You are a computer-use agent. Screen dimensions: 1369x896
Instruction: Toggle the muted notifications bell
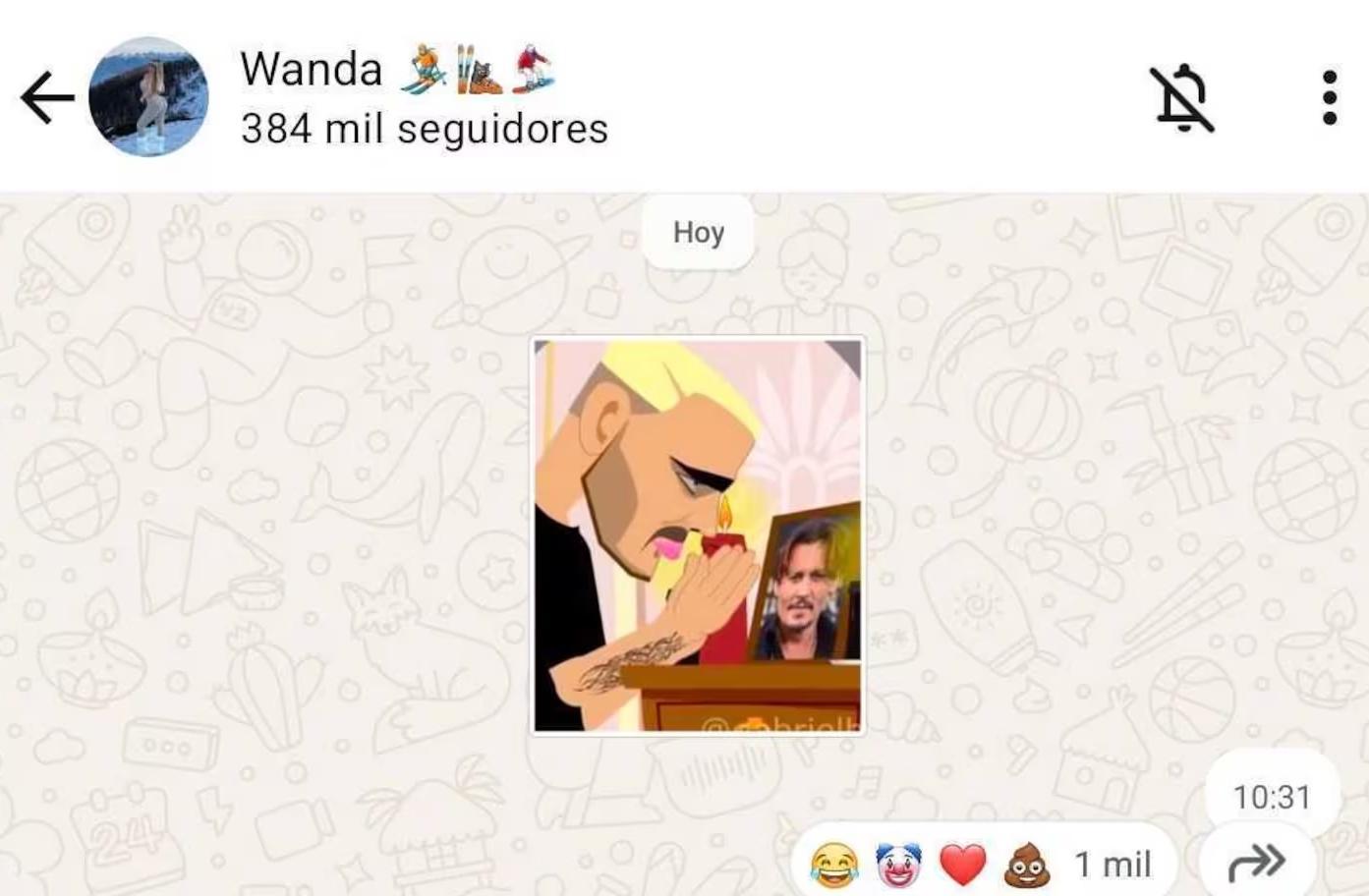(x=1182, y=98)
